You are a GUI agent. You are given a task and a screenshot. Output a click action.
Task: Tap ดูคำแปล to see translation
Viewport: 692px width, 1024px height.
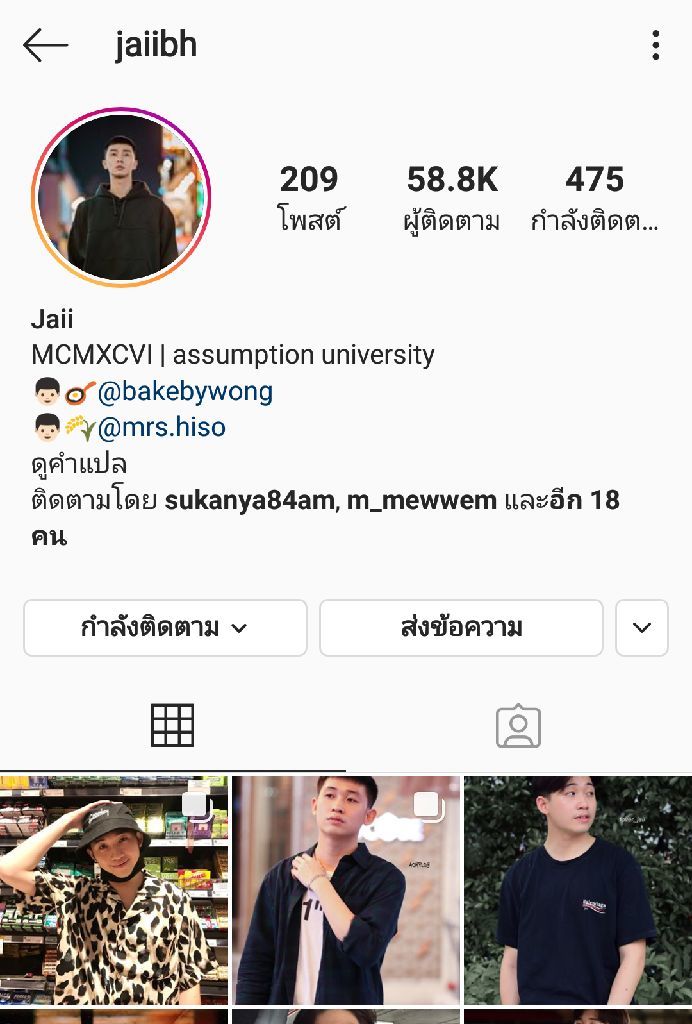pyautogui.click(x=79, y=464)
